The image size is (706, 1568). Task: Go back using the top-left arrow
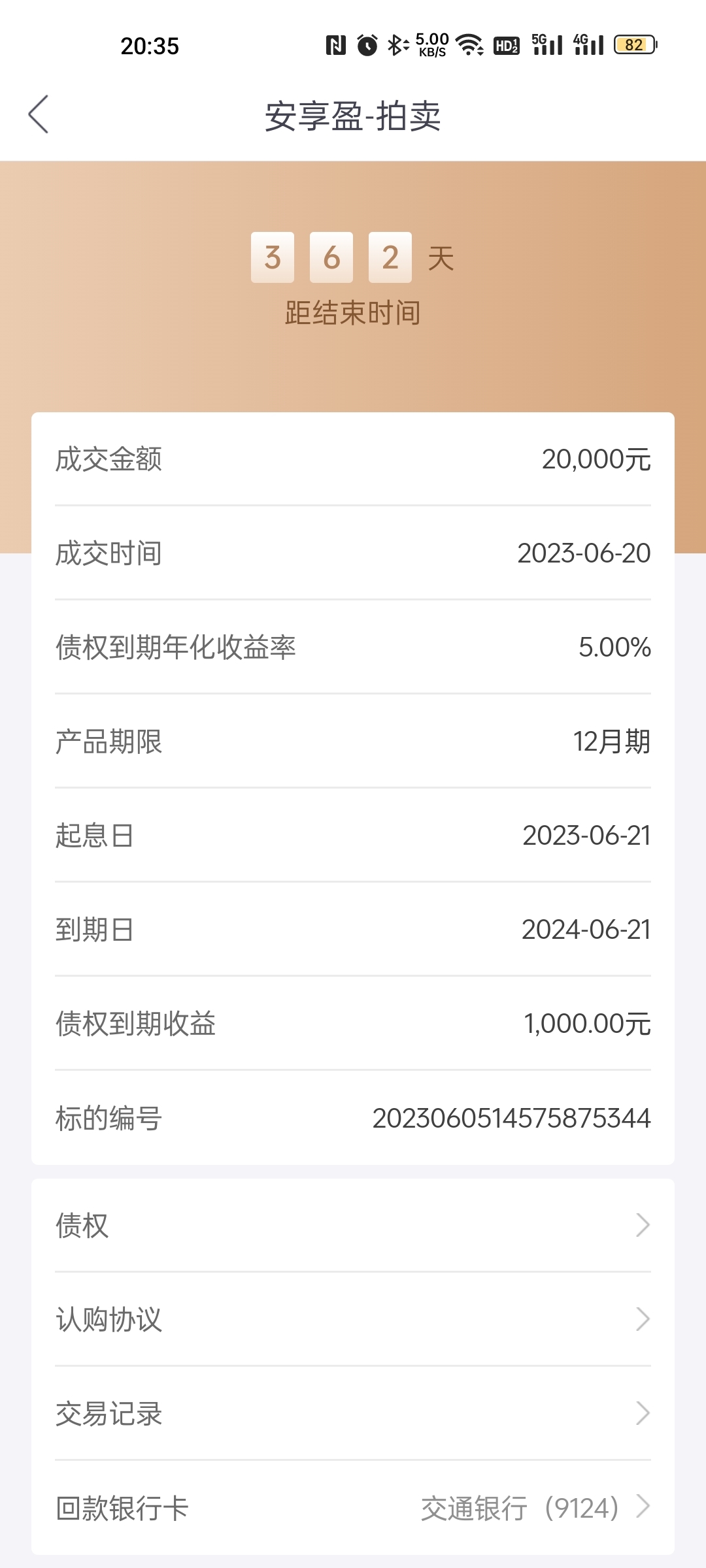tap(39, 114)
